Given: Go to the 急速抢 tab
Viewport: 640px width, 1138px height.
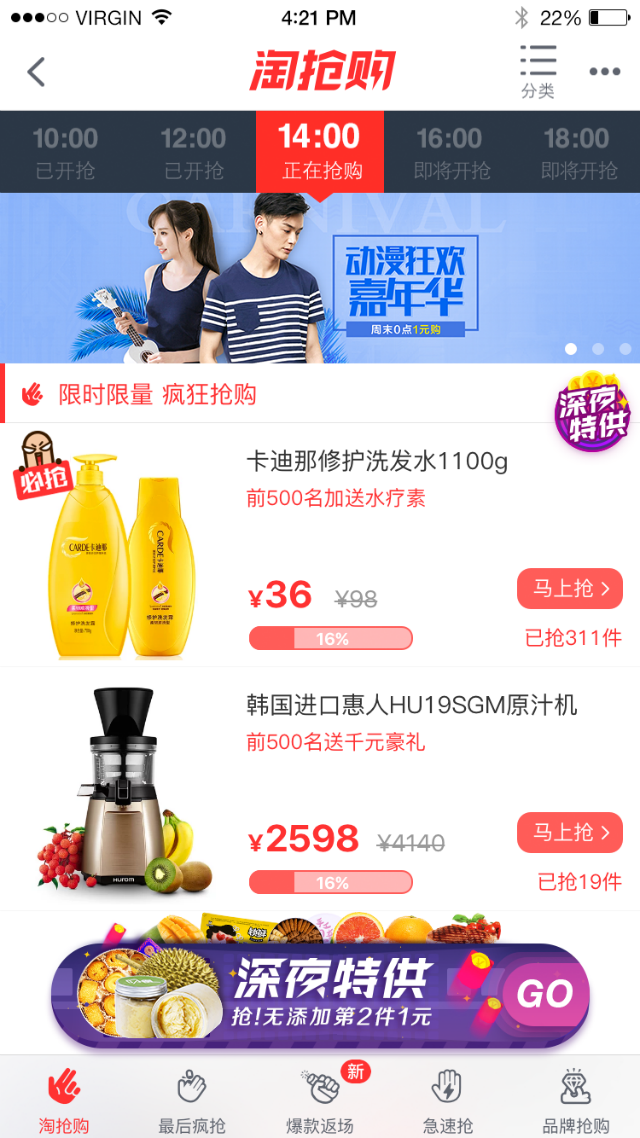Looking at the screenshot, I should coord(447,1098).
